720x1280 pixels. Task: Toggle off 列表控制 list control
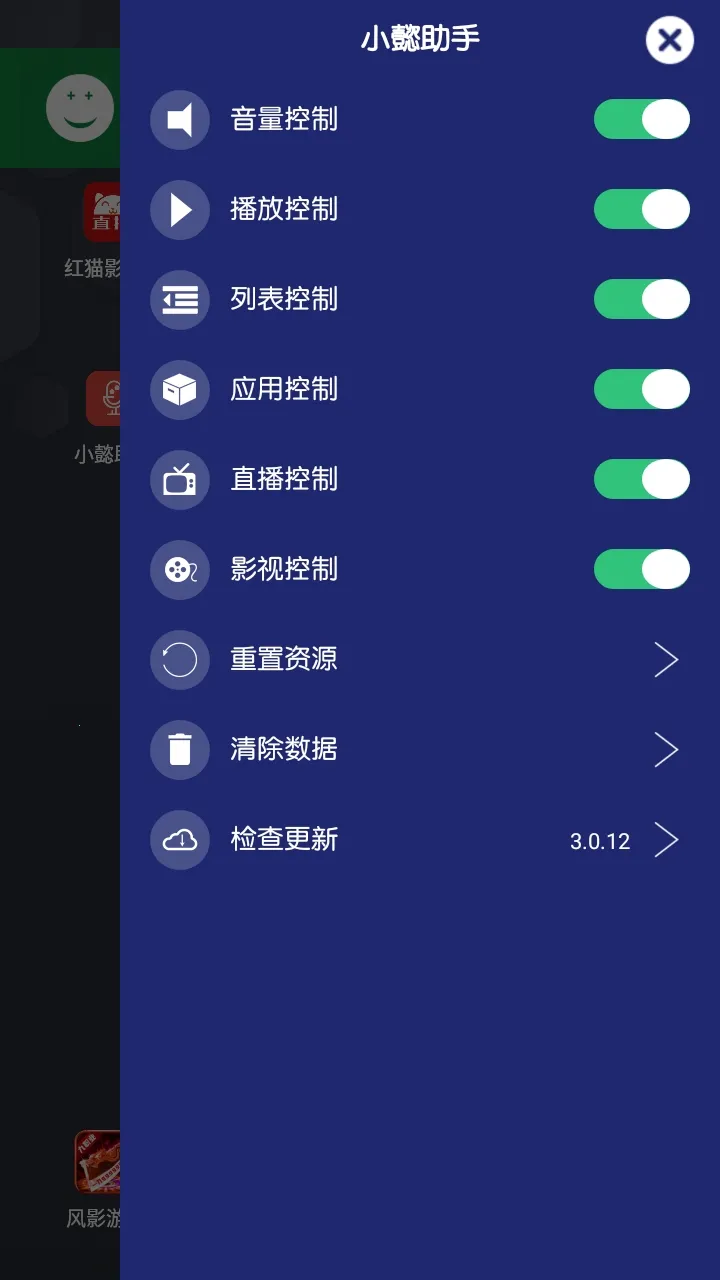coord(641,300)
